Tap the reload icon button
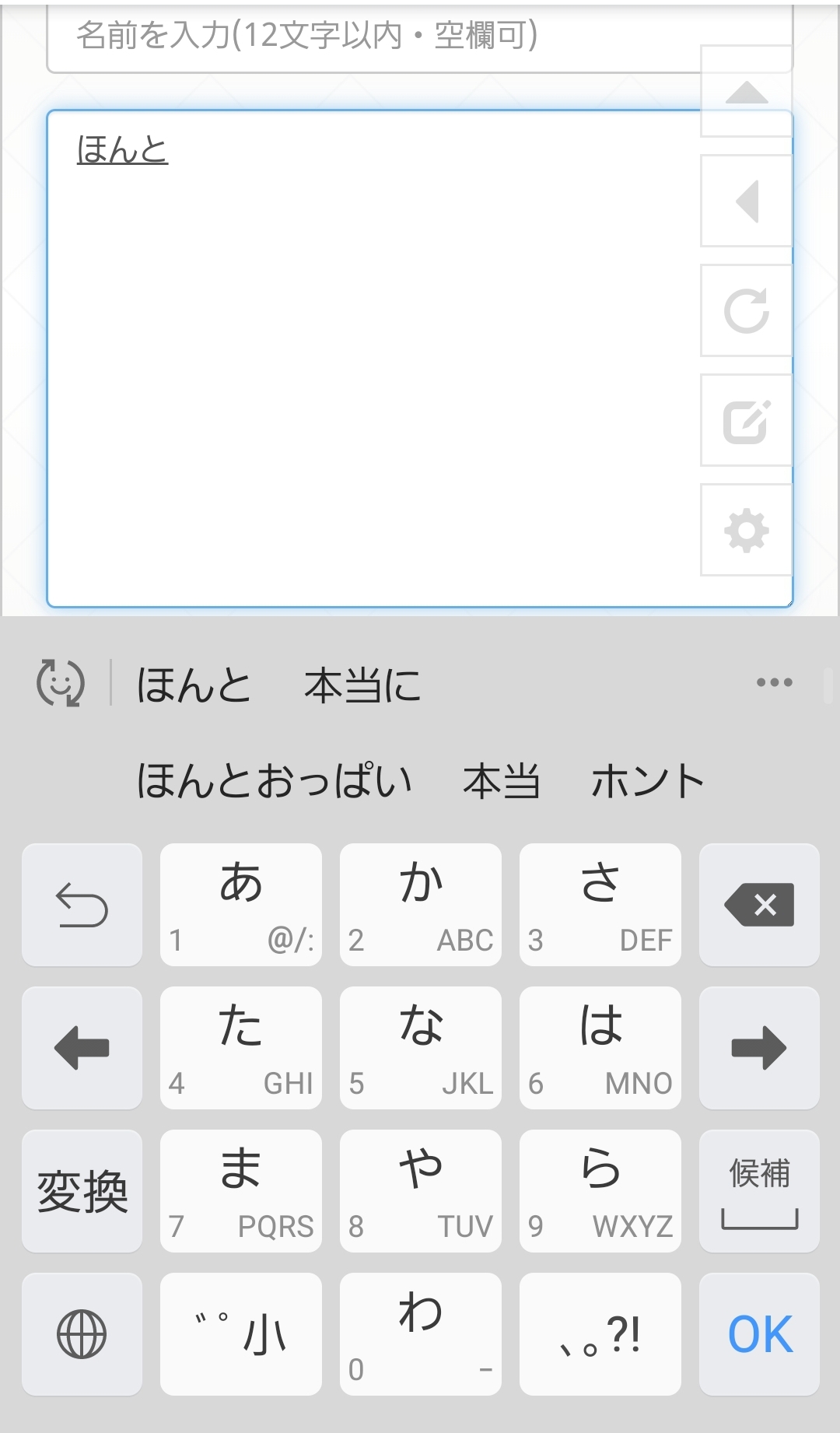Viewport: 840px width, 1433px height. pos(746,311)
